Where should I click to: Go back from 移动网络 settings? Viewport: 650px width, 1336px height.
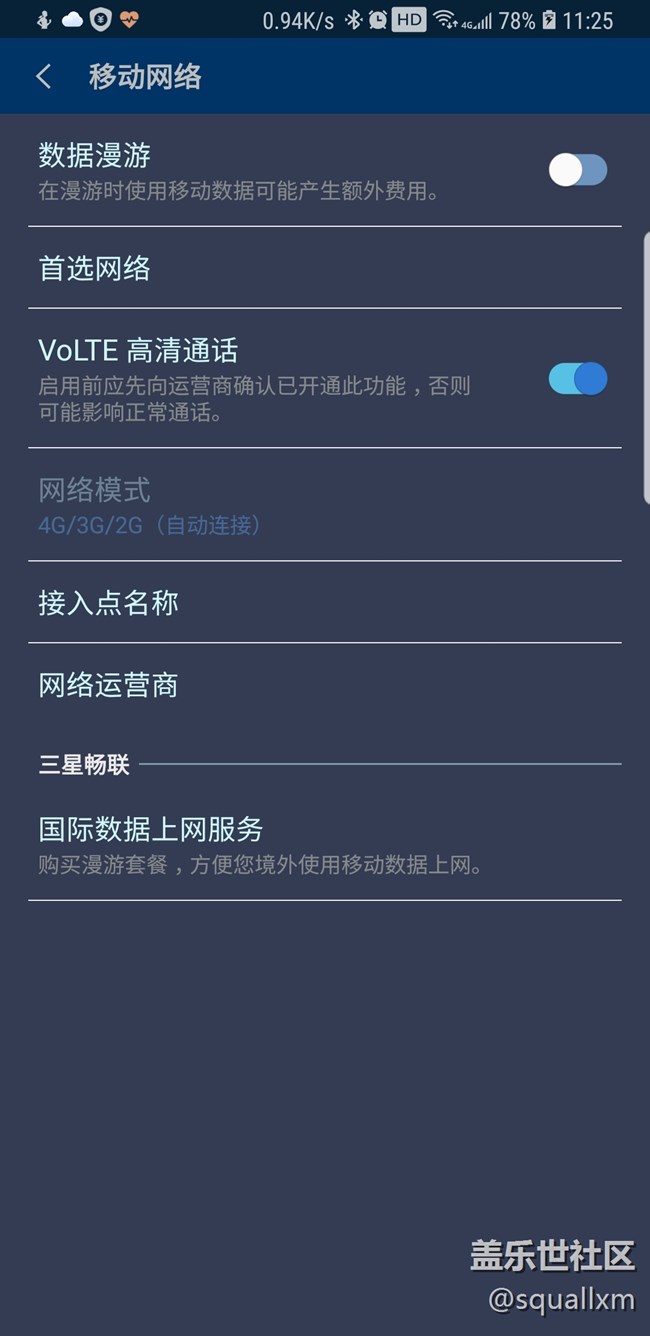pos(44,77)
